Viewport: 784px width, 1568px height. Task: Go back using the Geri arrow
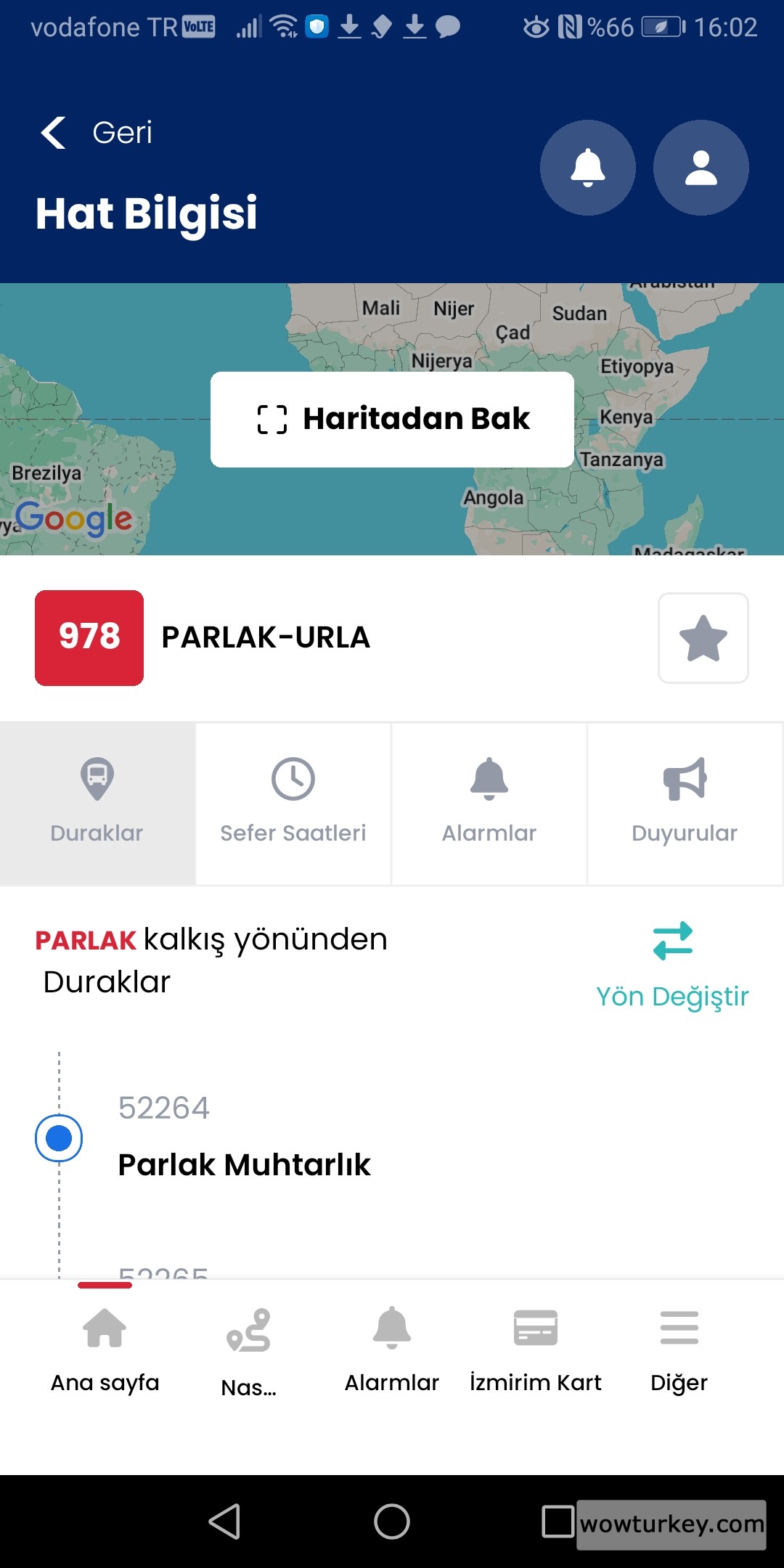coord(54,133)
